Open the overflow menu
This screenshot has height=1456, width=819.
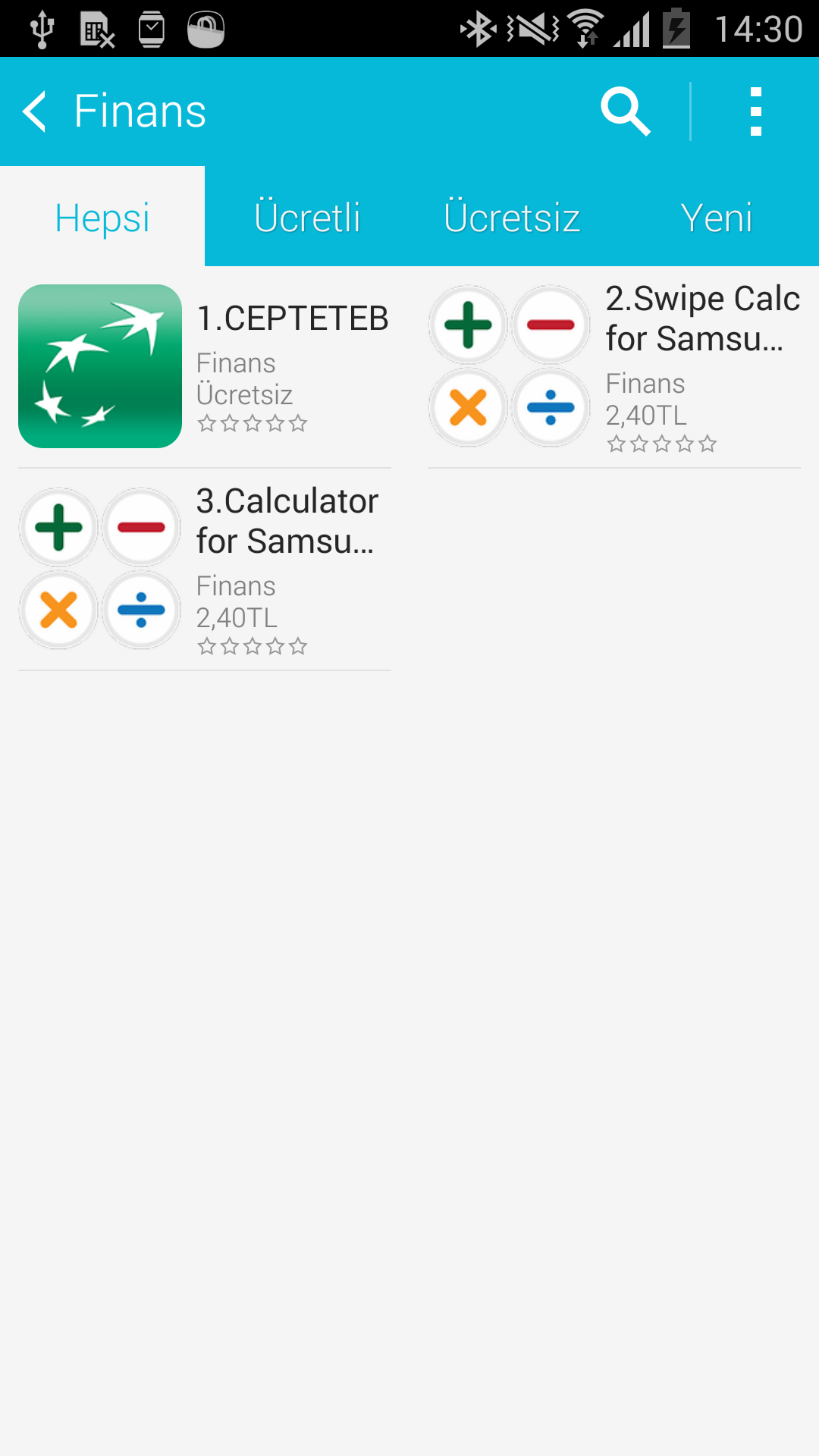pyautogui.click(x=755, y=111)
